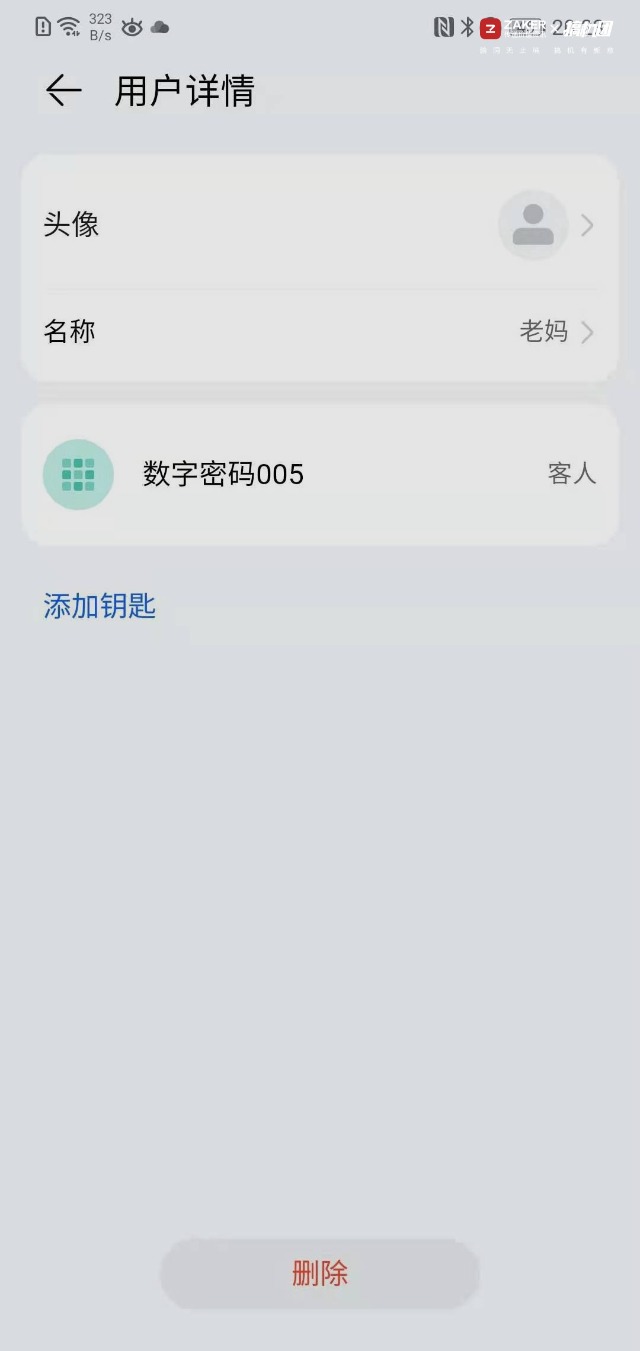The height and width of the screenshot is (1351, 640).
Task: Tap 添加钥匙 to add a key
Action: click(100, 606)
